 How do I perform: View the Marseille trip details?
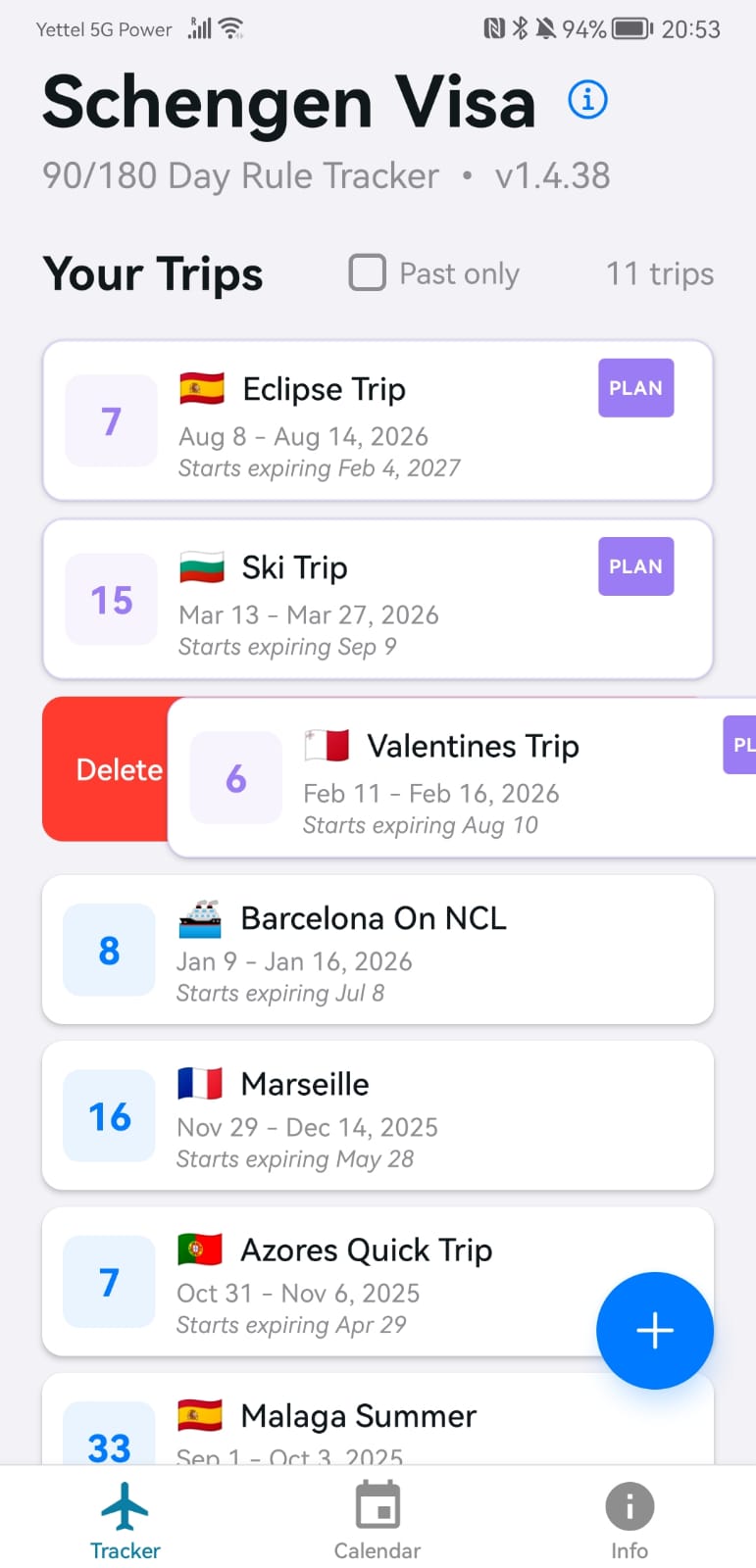378,1115
